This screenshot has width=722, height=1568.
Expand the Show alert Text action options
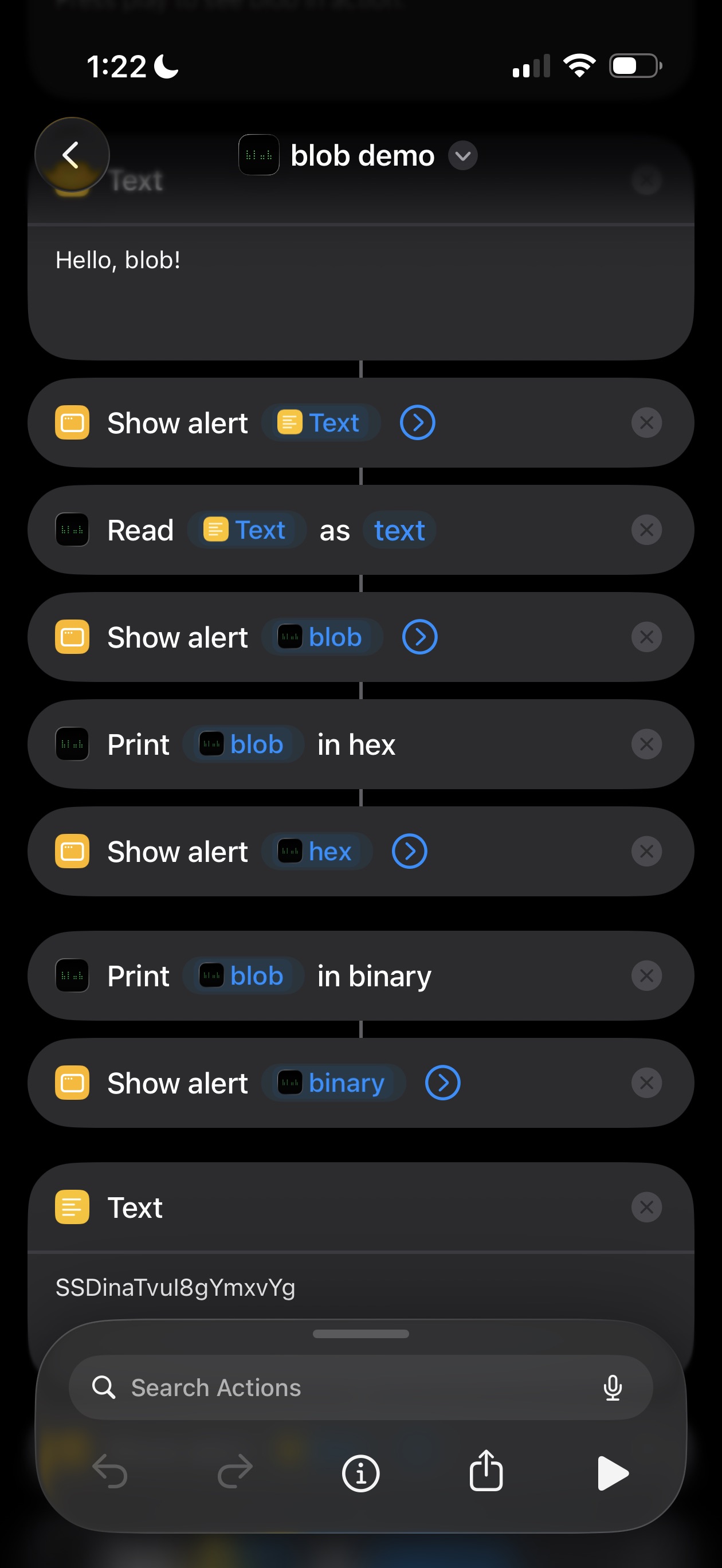tap(417, 422)
